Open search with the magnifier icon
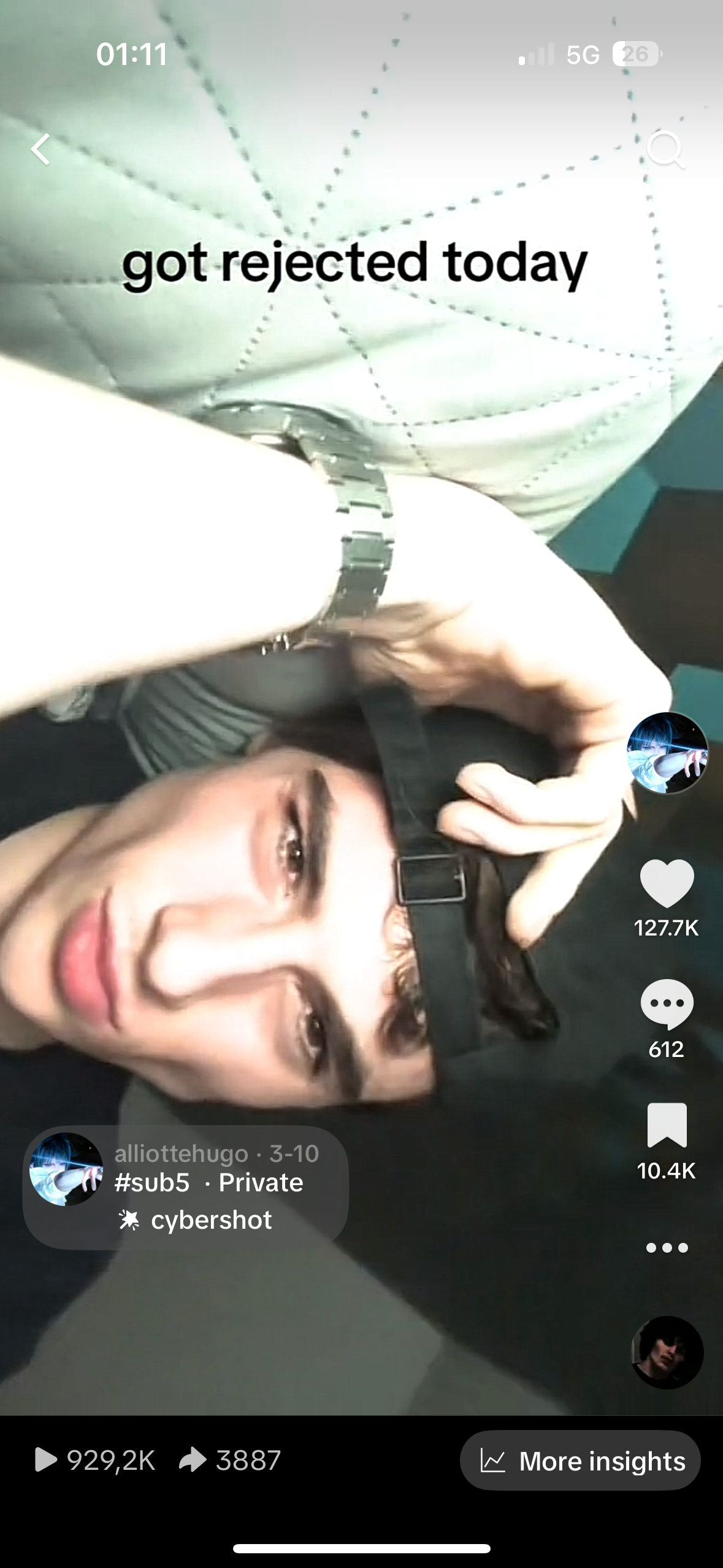The image size is (723, 1568). point(665,149)
